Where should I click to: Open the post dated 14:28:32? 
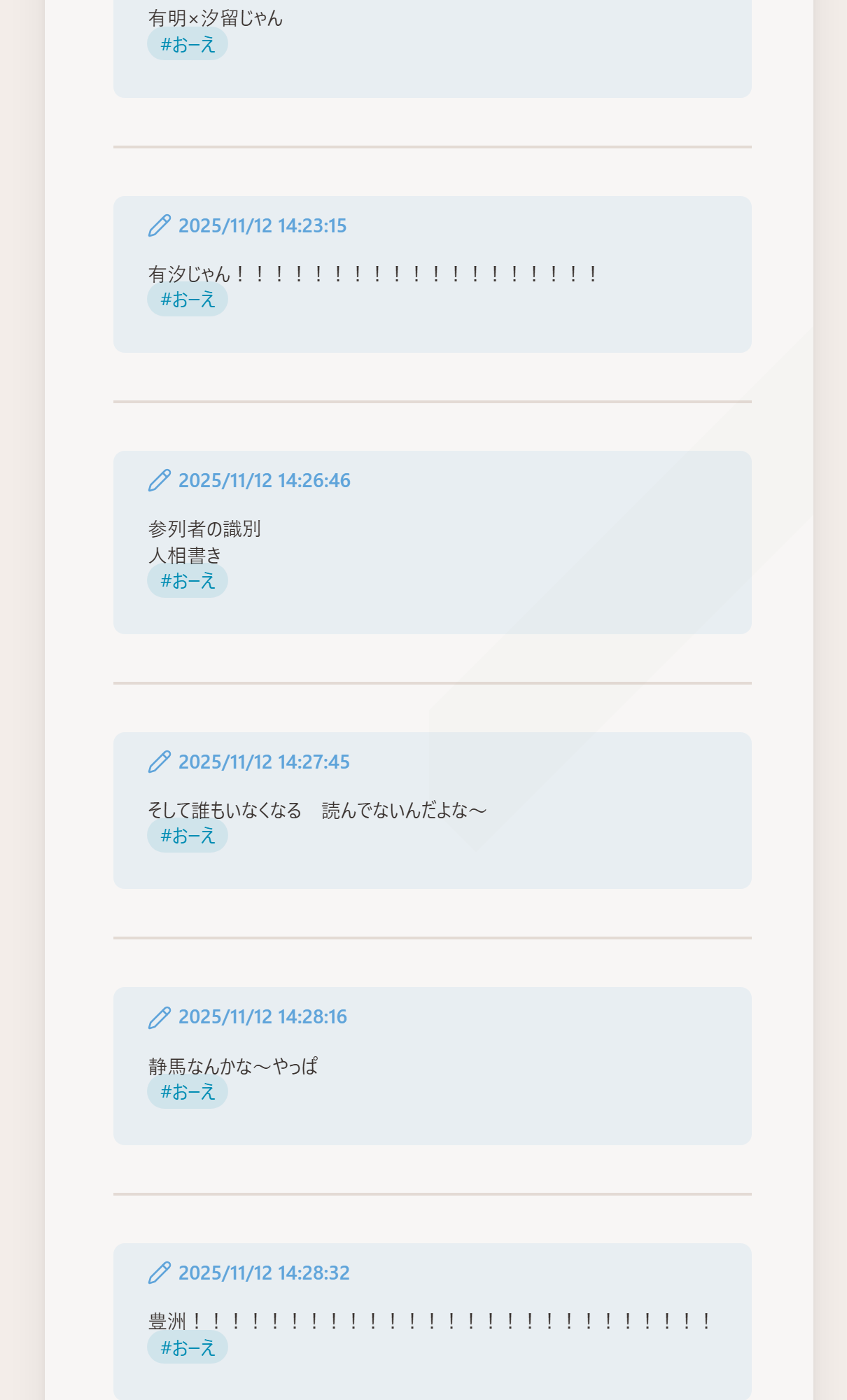click(x=264, y=1273)
